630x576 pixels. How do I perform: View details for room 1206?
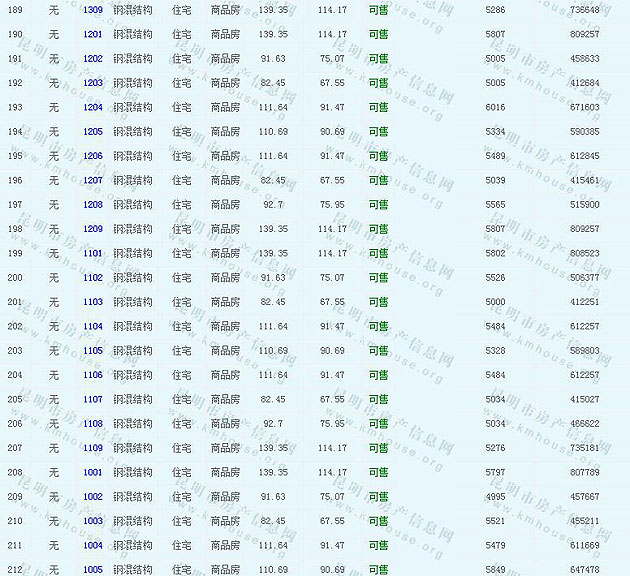[92, 156]
